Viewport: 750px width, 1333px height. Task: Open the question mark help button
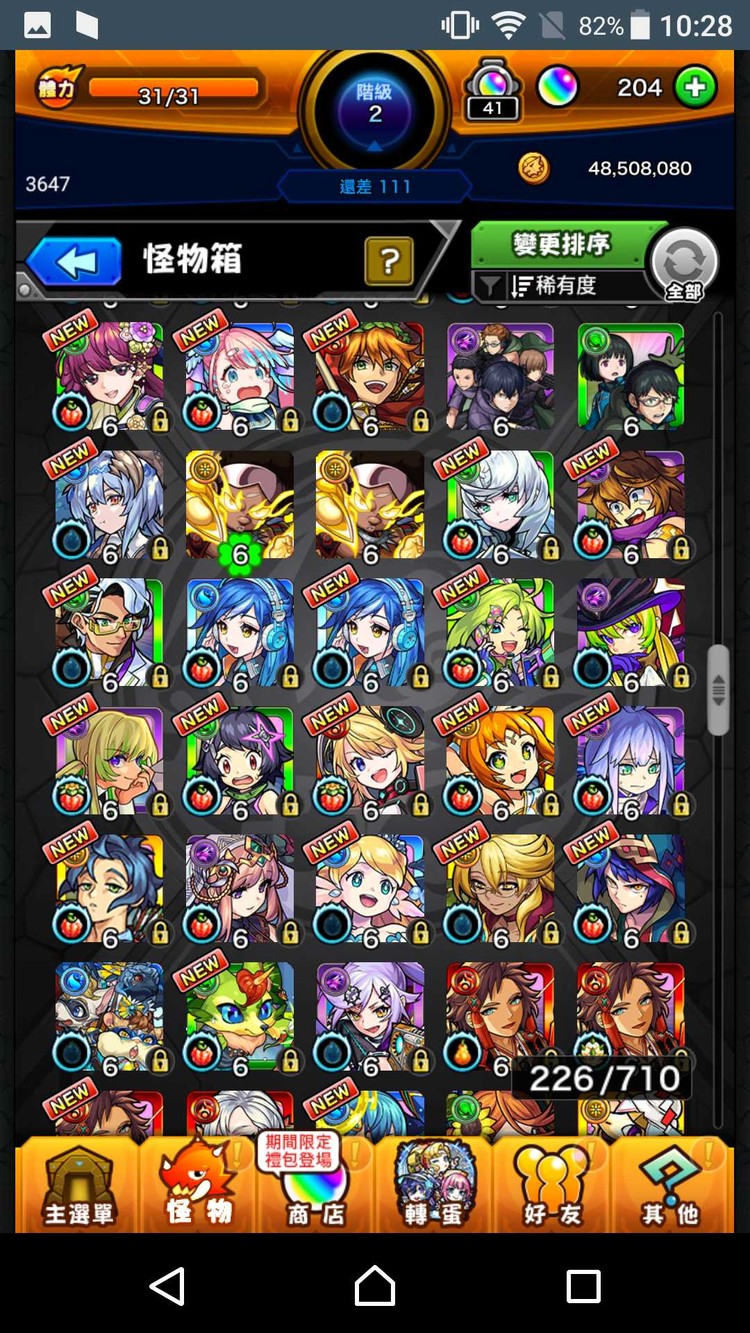[x=390, y=262]
